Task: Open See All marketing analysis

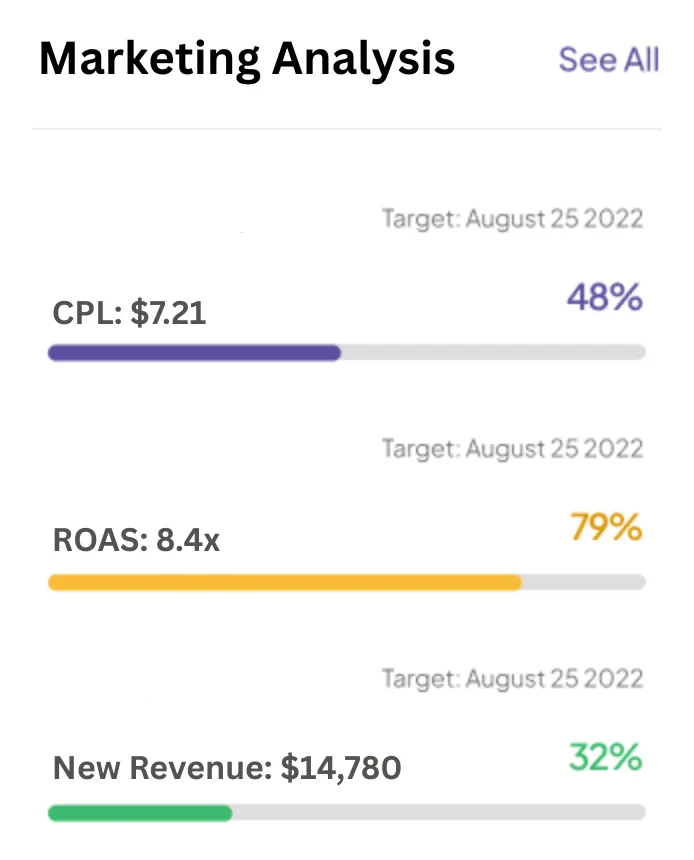Action: (x=608, y=60)
